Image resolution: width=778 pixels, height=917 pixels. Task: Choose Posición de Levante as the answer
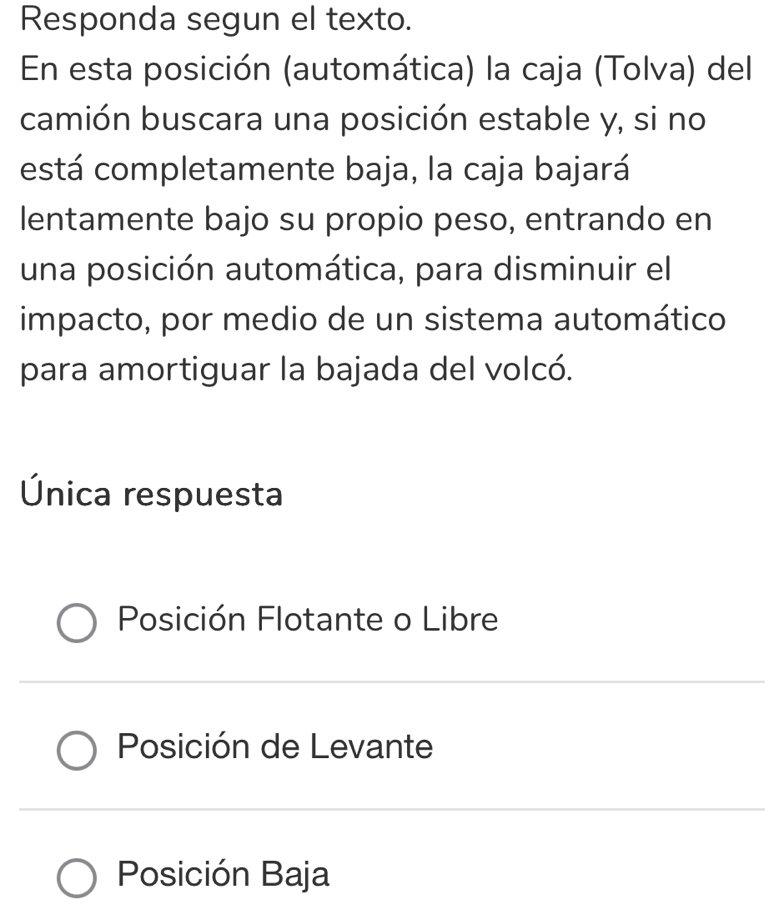[x=77, y=749]
